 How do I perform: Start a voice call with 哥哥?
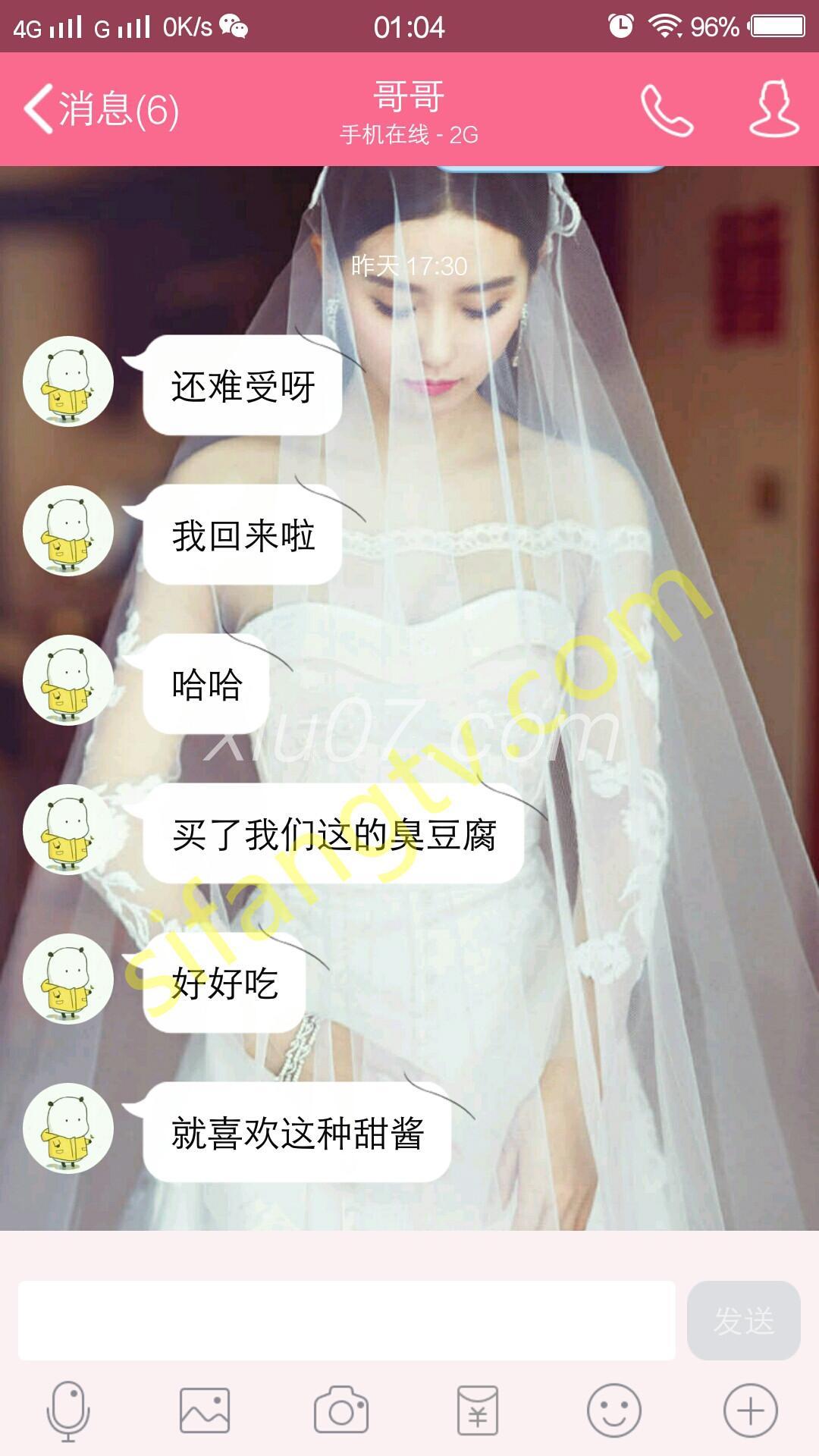[666, 110]
